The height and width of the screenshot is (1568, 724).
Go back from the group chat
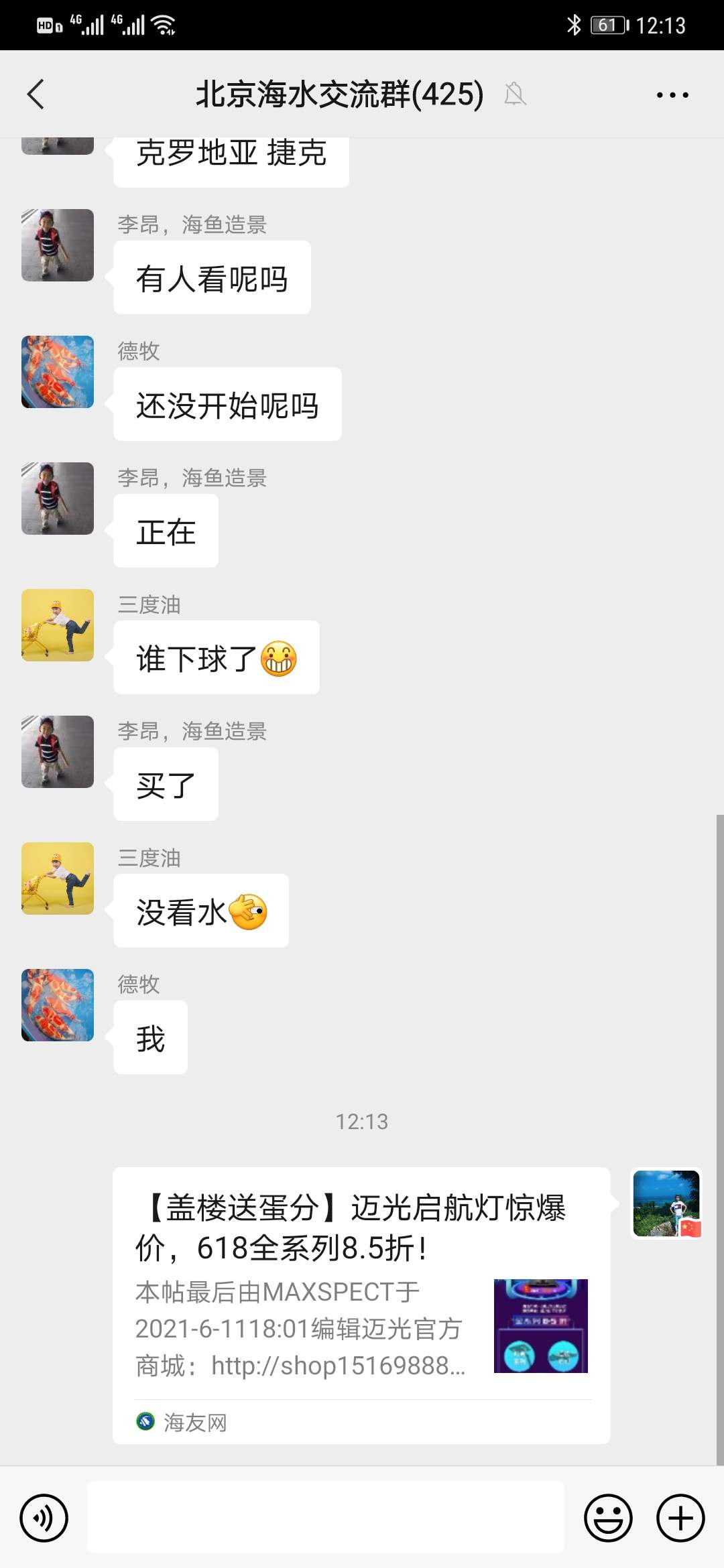tap(36, 94)
